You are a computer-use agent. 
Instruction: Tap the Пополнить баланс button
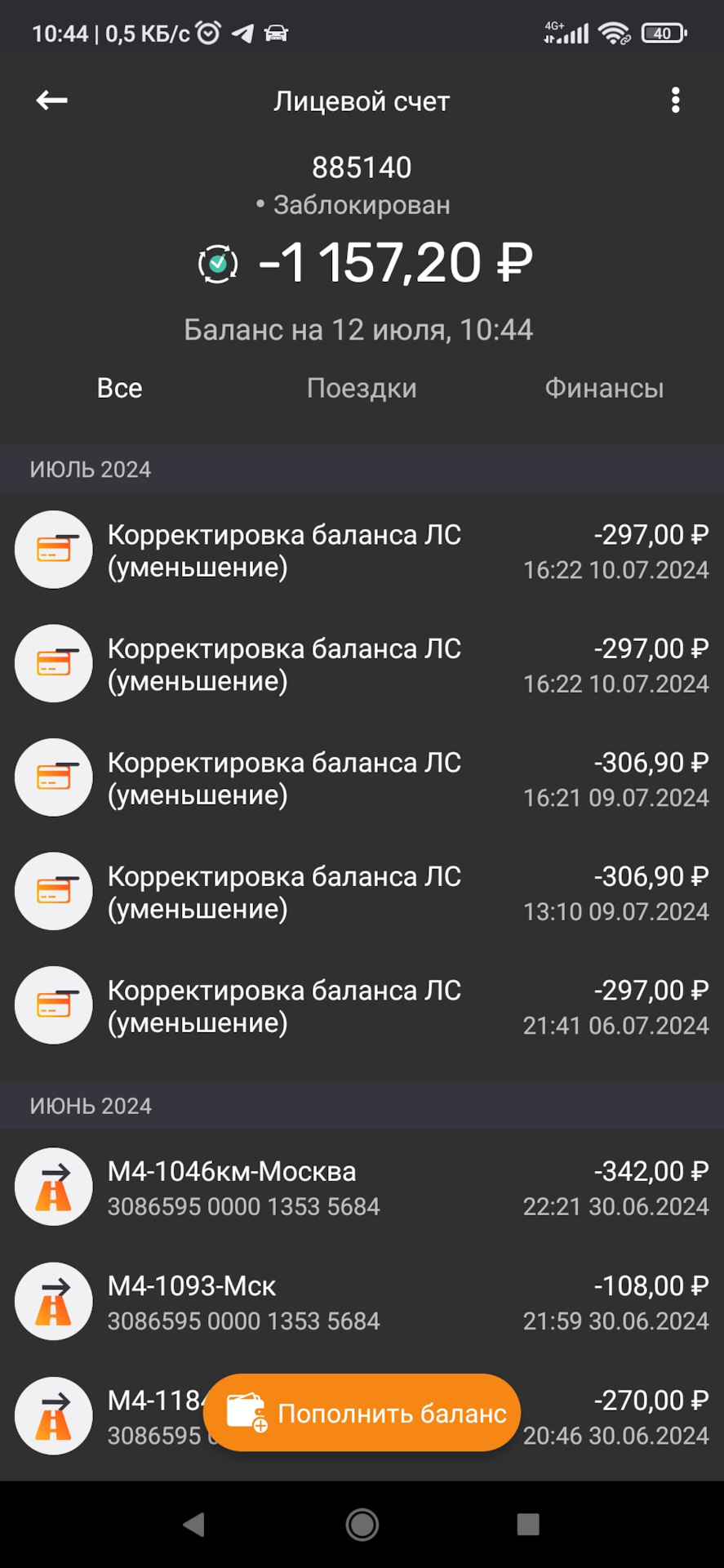(362, 1413)
